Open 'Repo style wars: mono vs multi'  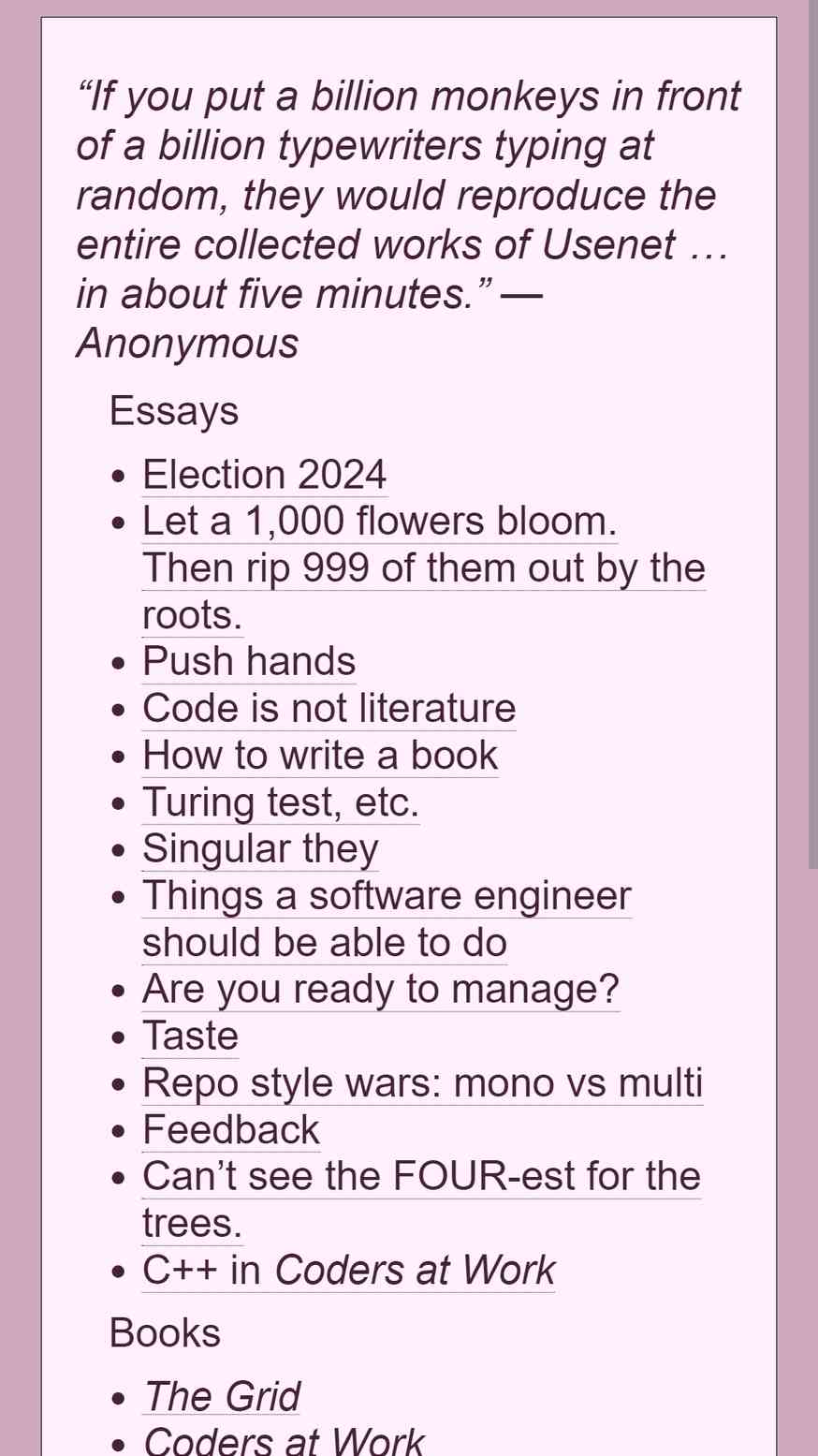pyautogui.click(x=422, y=1083)
